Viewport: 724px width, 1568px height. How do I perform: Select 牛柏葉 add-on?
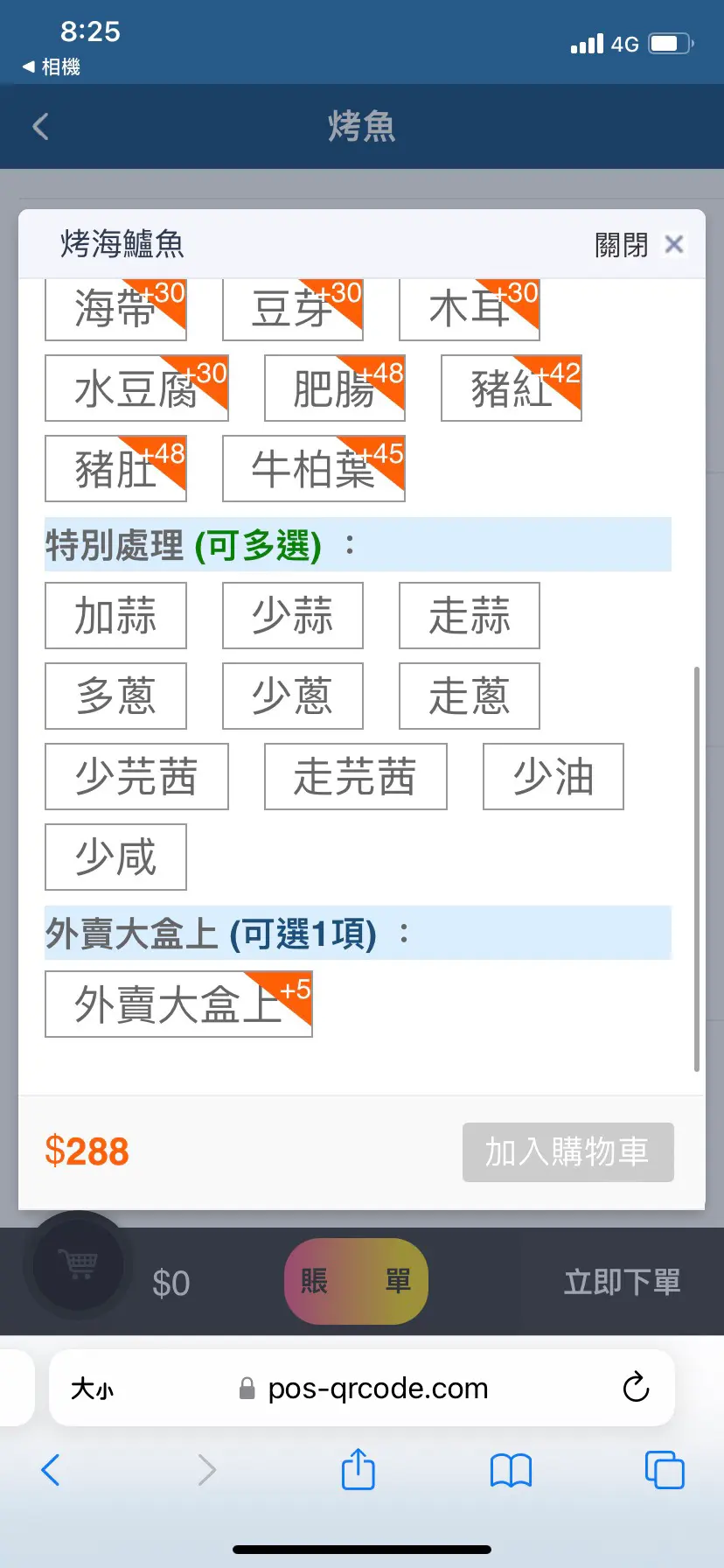coord(314,468)
